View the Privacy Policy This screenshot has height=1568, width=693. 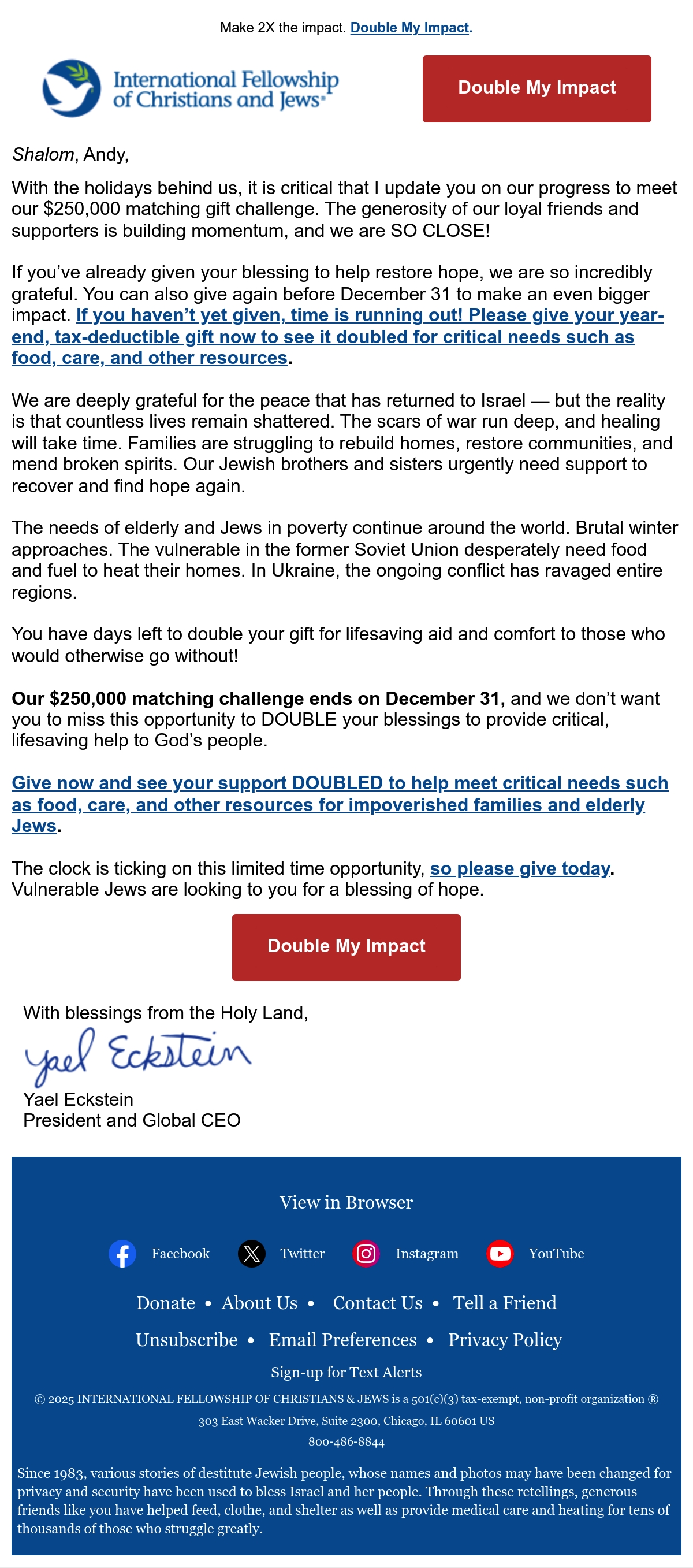[505, 1340]
